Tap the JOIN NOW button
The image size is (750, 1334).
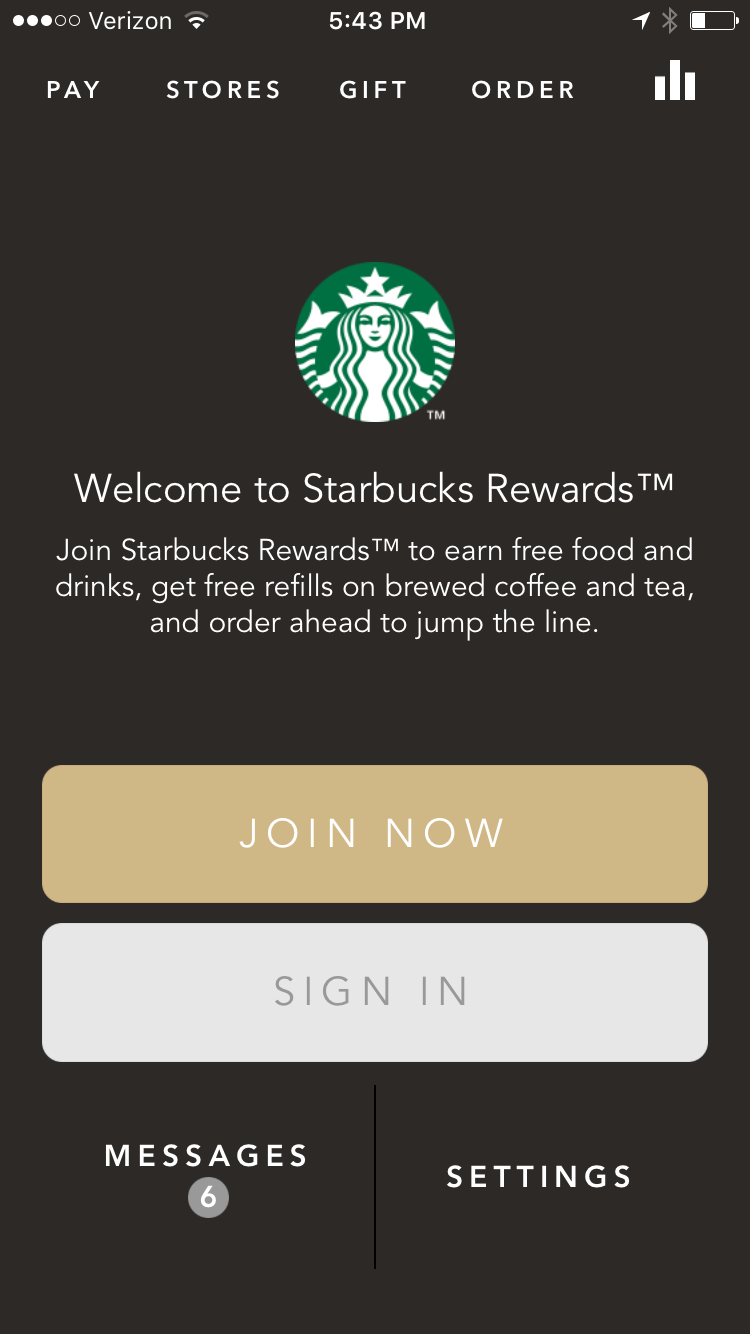click(375, 833)
